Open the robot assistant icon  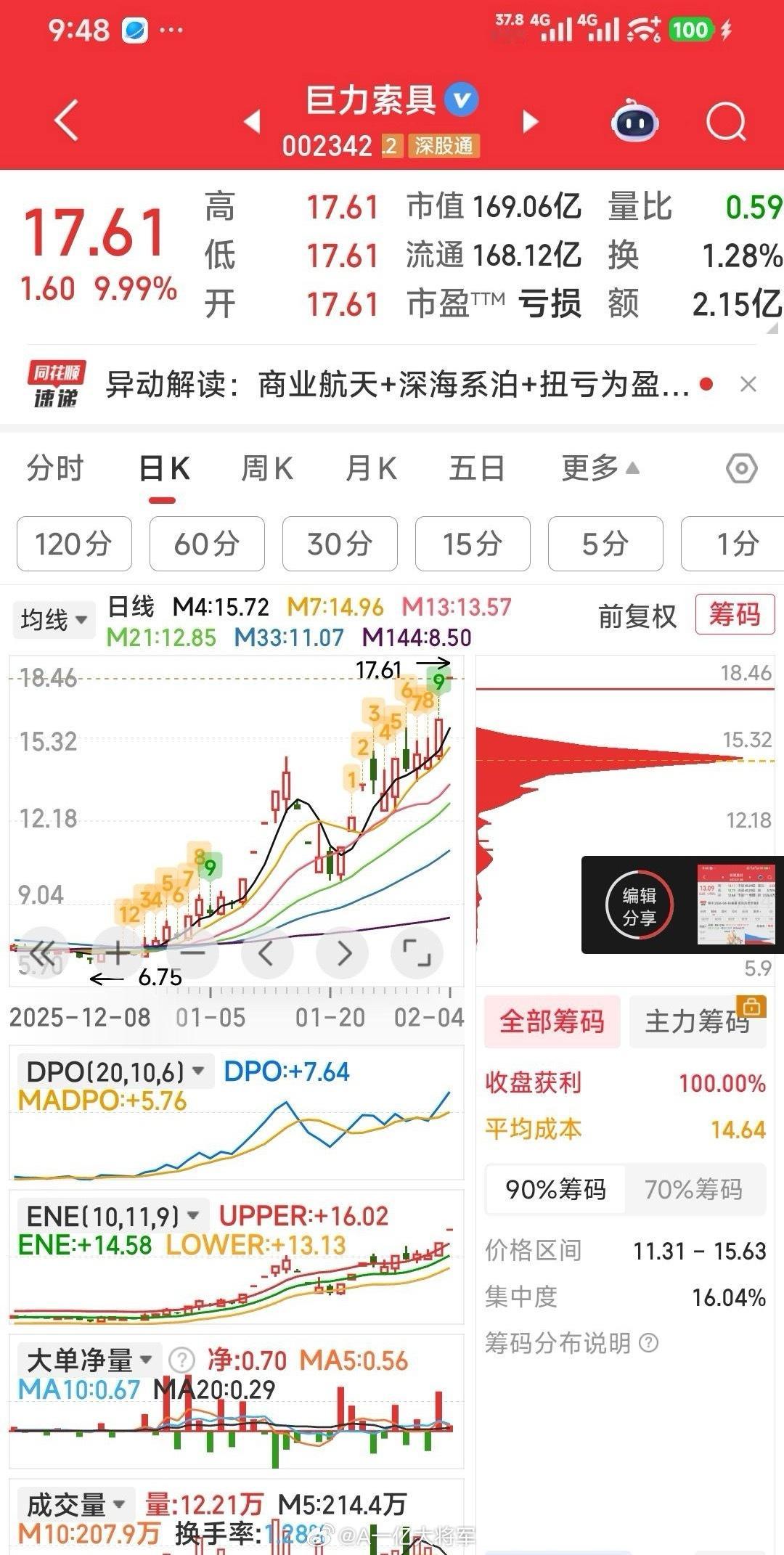pyautogui.click(x=635, y=121)
